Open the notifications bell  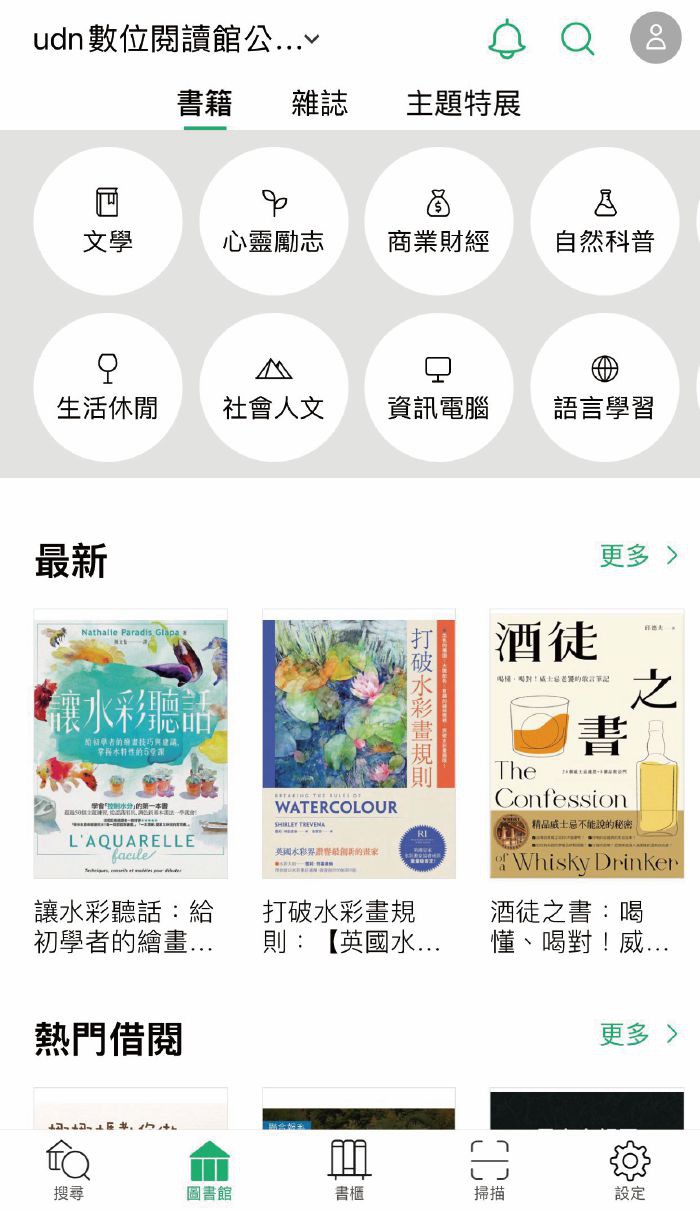click(507, 39)
